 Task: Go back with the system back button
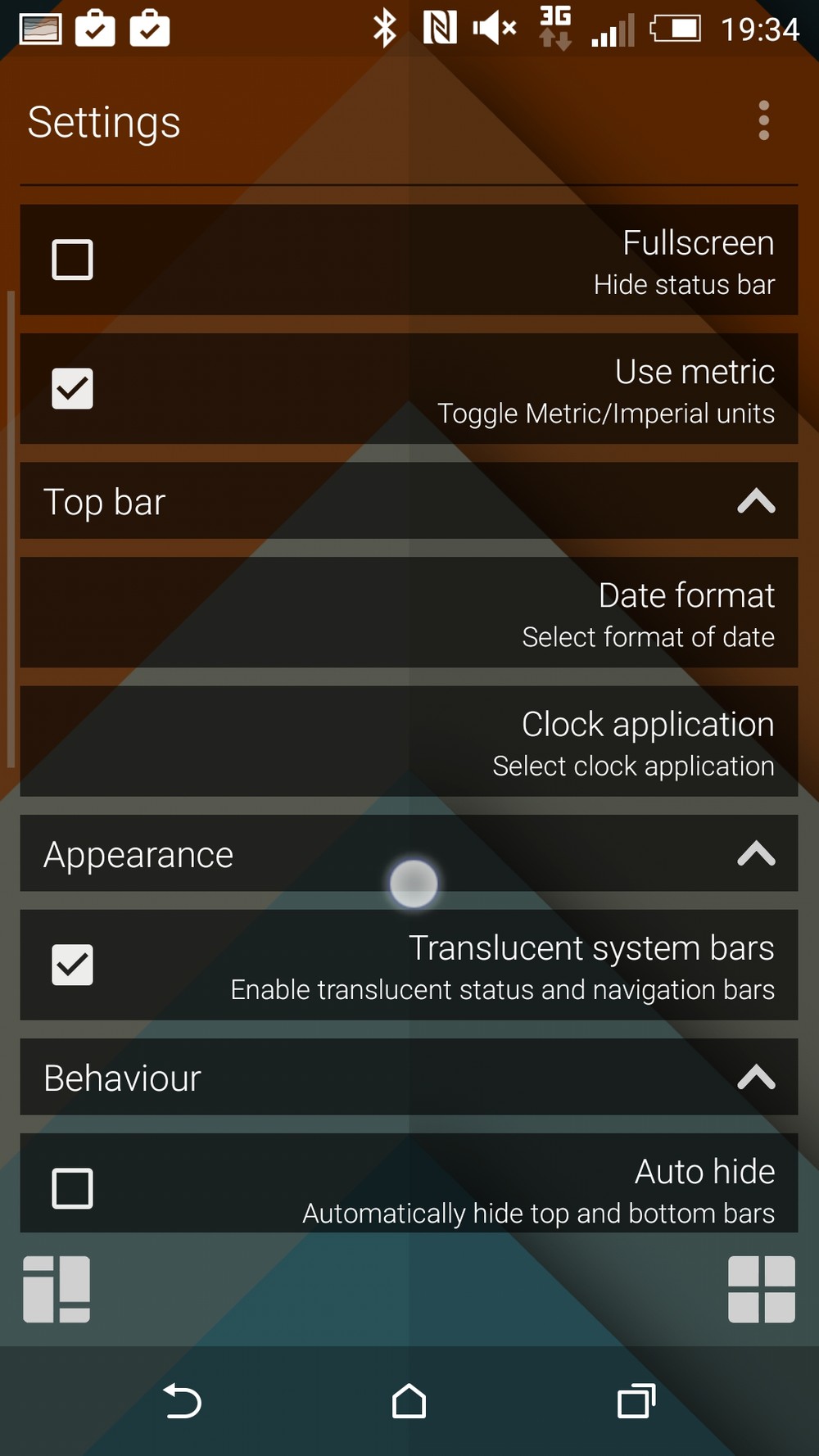tap(182, 1401)
